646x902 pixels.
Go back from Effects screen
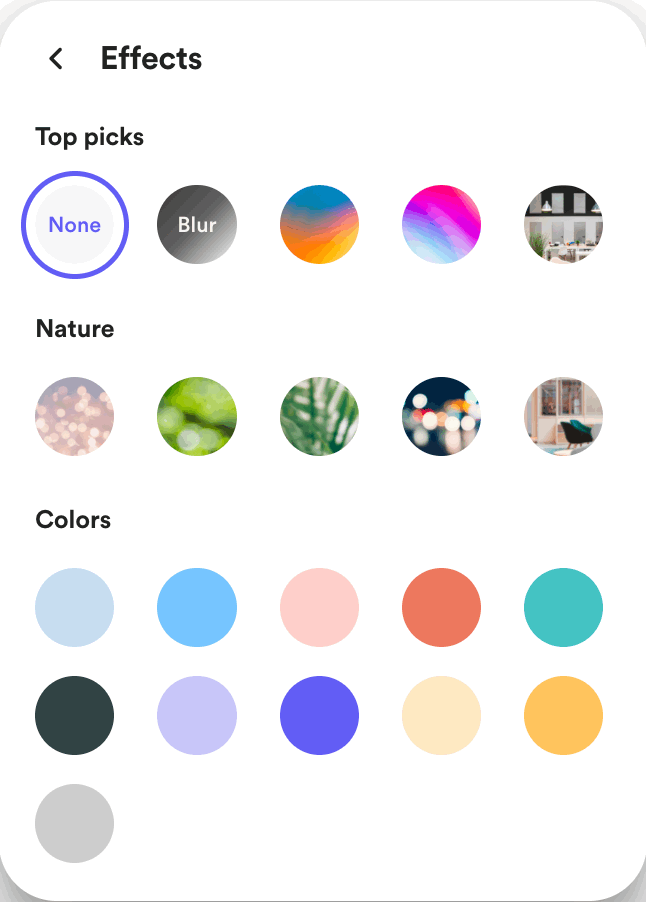(56, 59)
